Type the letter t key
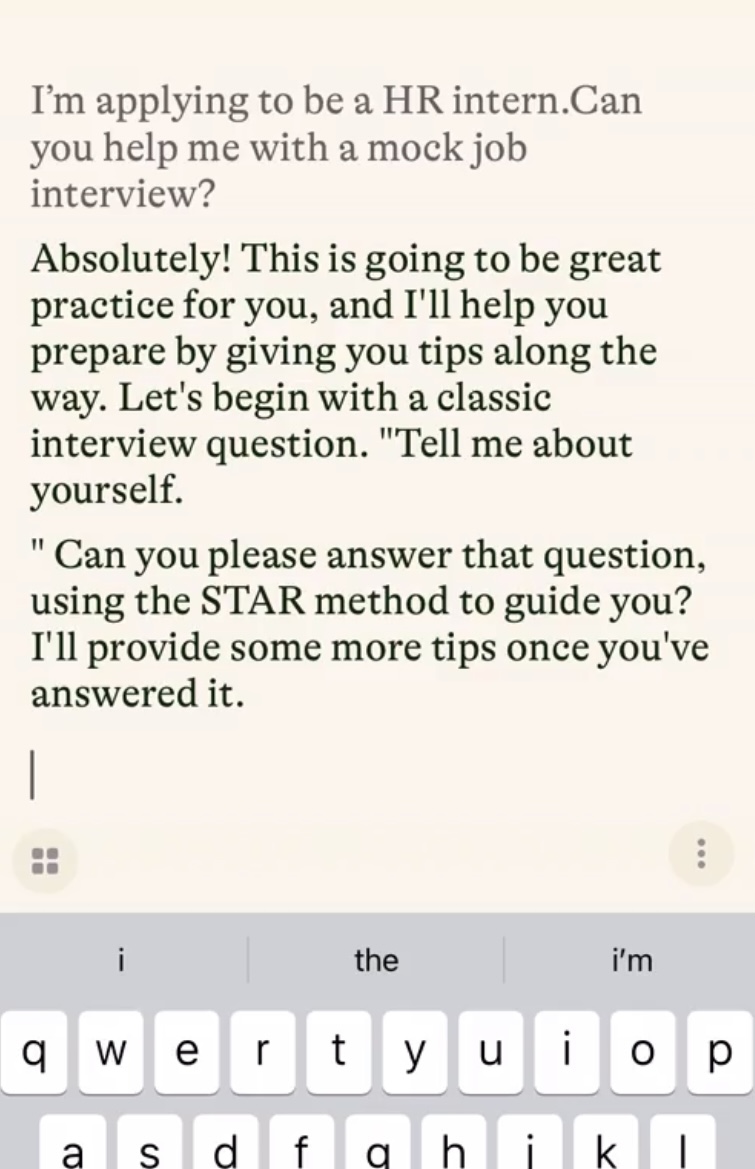Image resolution: width=755 pixels, height=1169 pixels. click(x=339, y=1051)
